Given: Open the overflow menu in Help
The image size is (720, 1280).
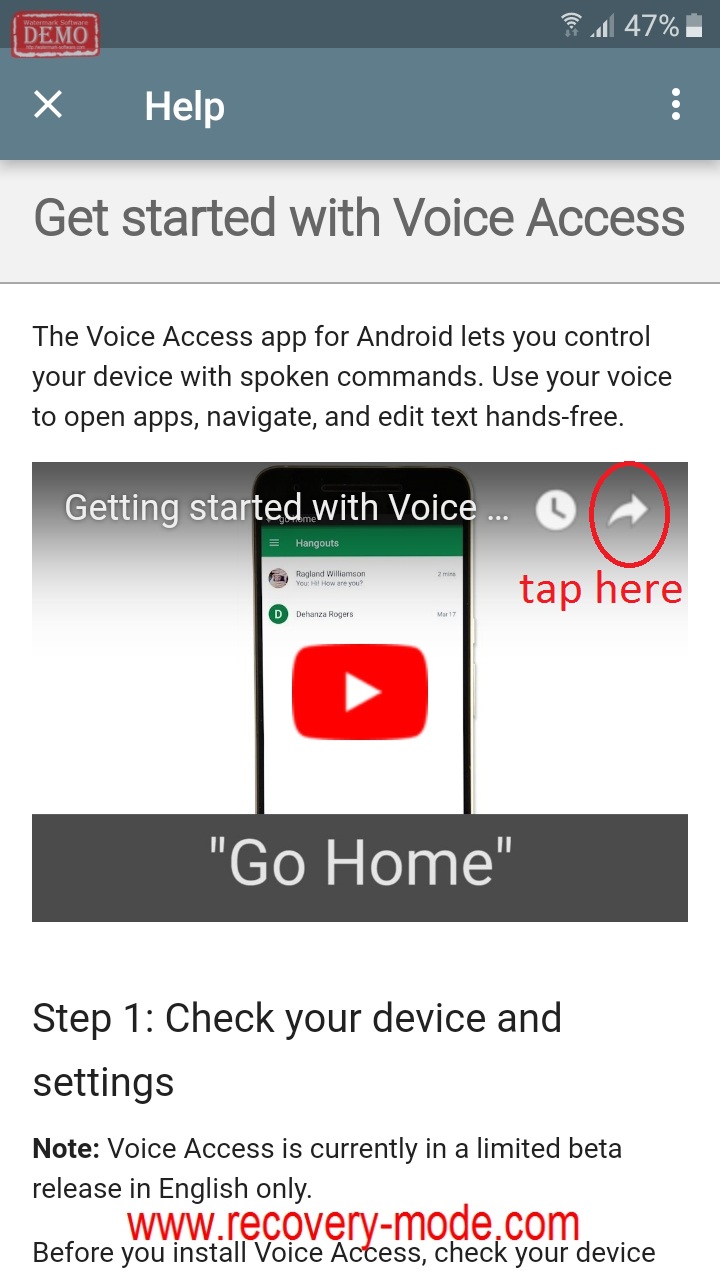Looking at the screenshot, I should coord(676,104).
